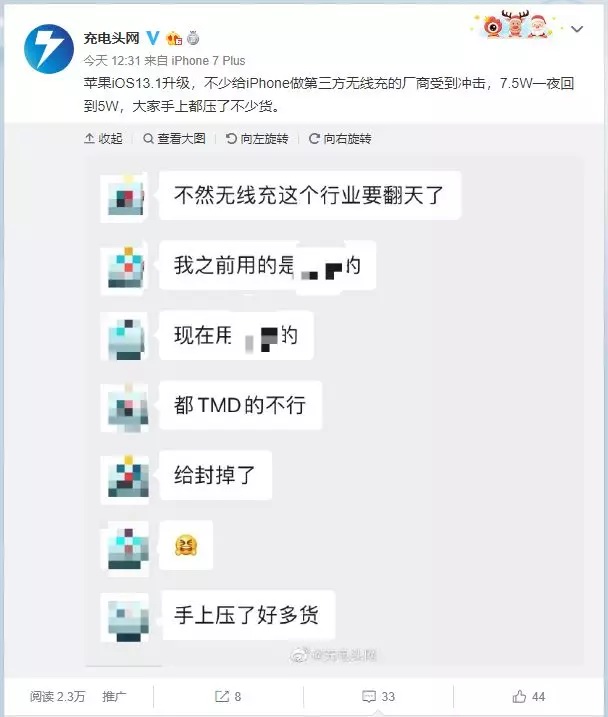Open the 33 comments
The width and height of the screenshot is (608, 717).
tap(379, 696)
